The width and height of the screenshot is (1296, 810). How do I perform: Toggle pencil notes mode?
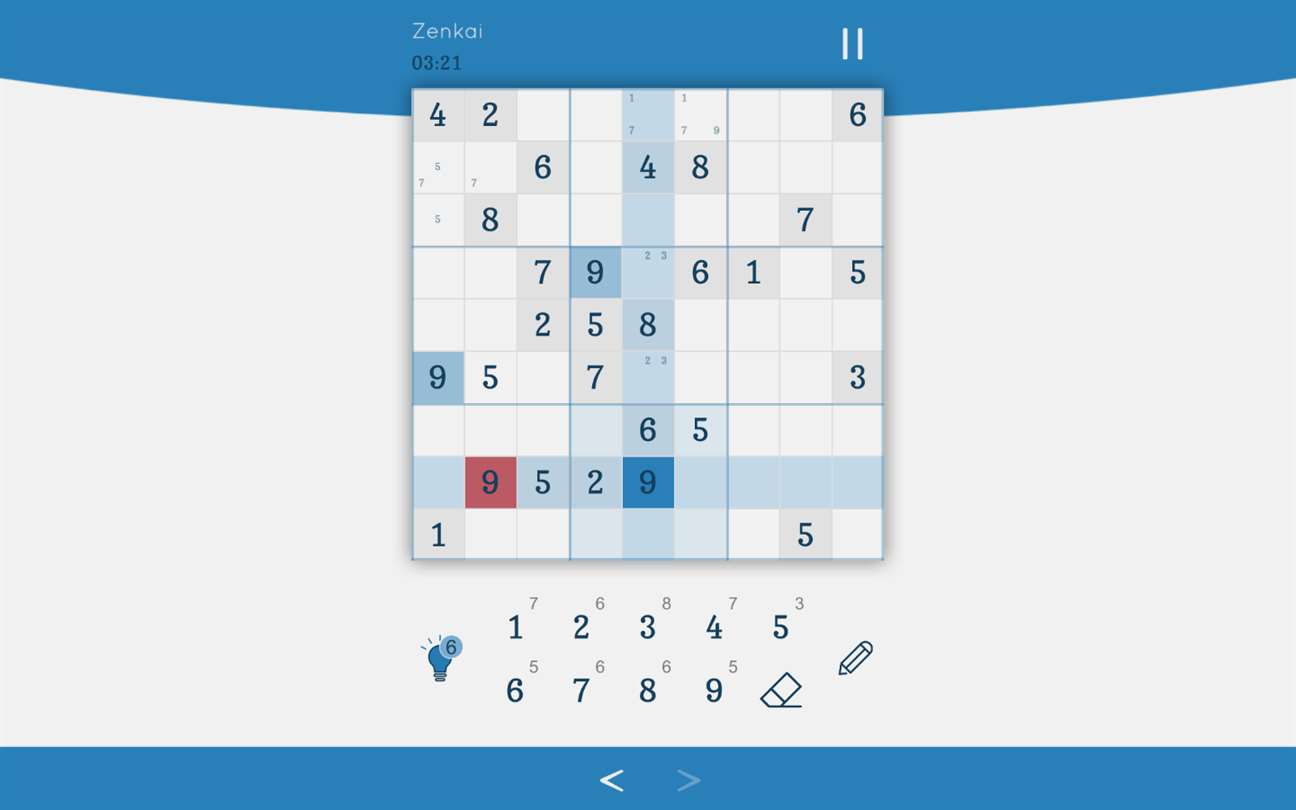(x=855, y=659)
